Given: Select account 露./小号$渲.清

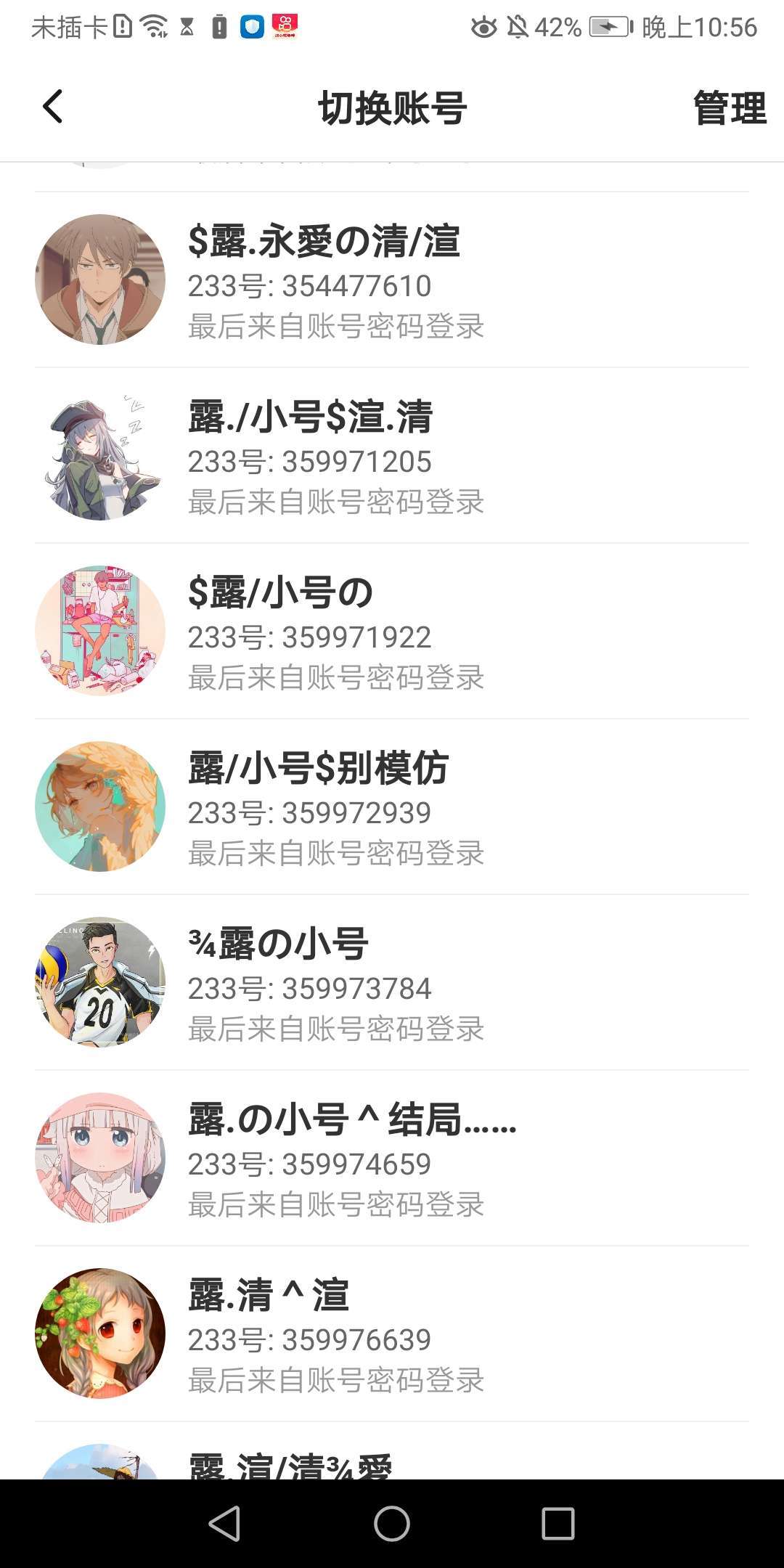Looking at the screenshot, I should [x=392, y=456].
